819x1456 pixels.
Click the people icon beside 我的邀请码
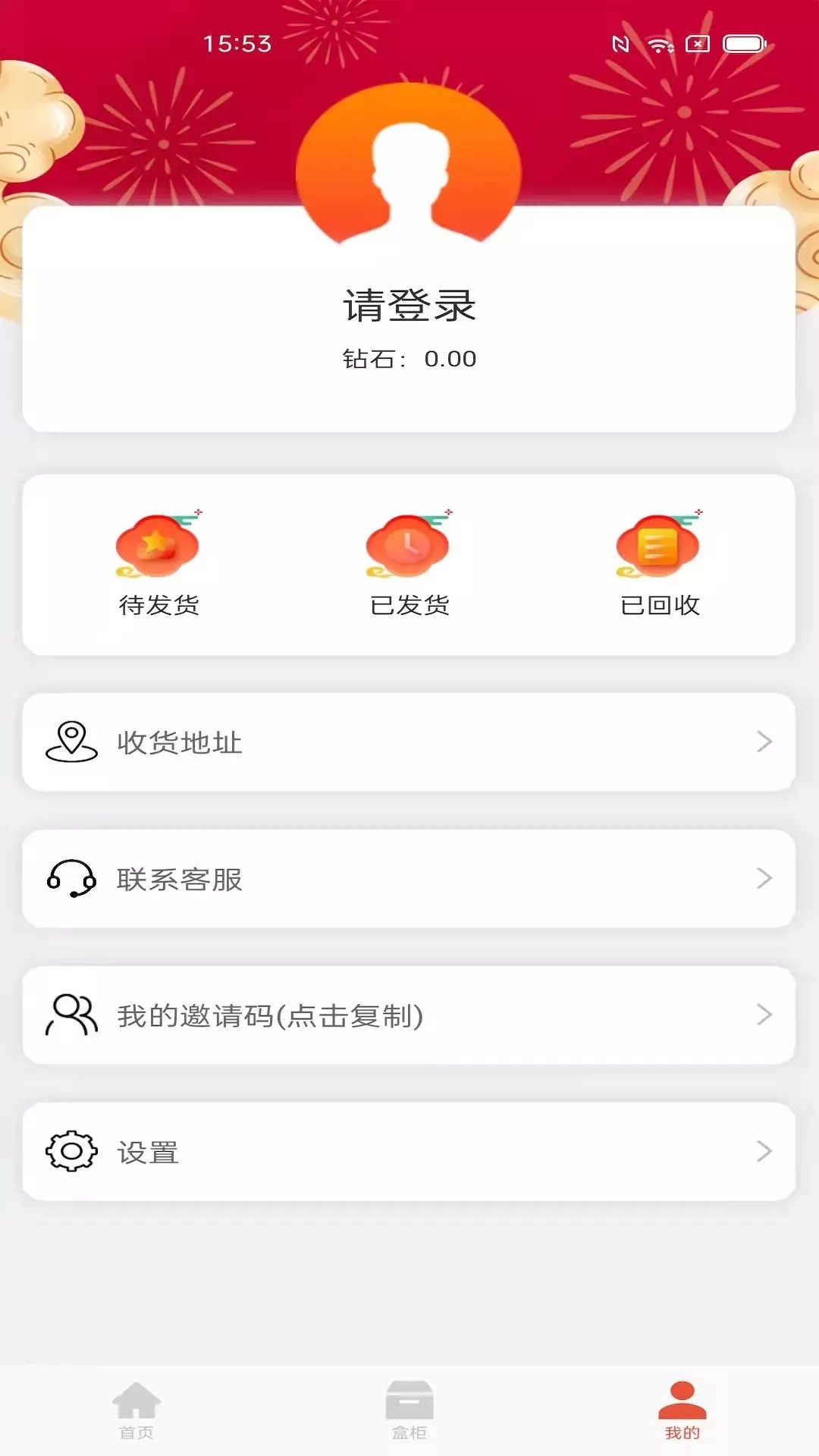pyautogui.click(x=71, y=1016)
